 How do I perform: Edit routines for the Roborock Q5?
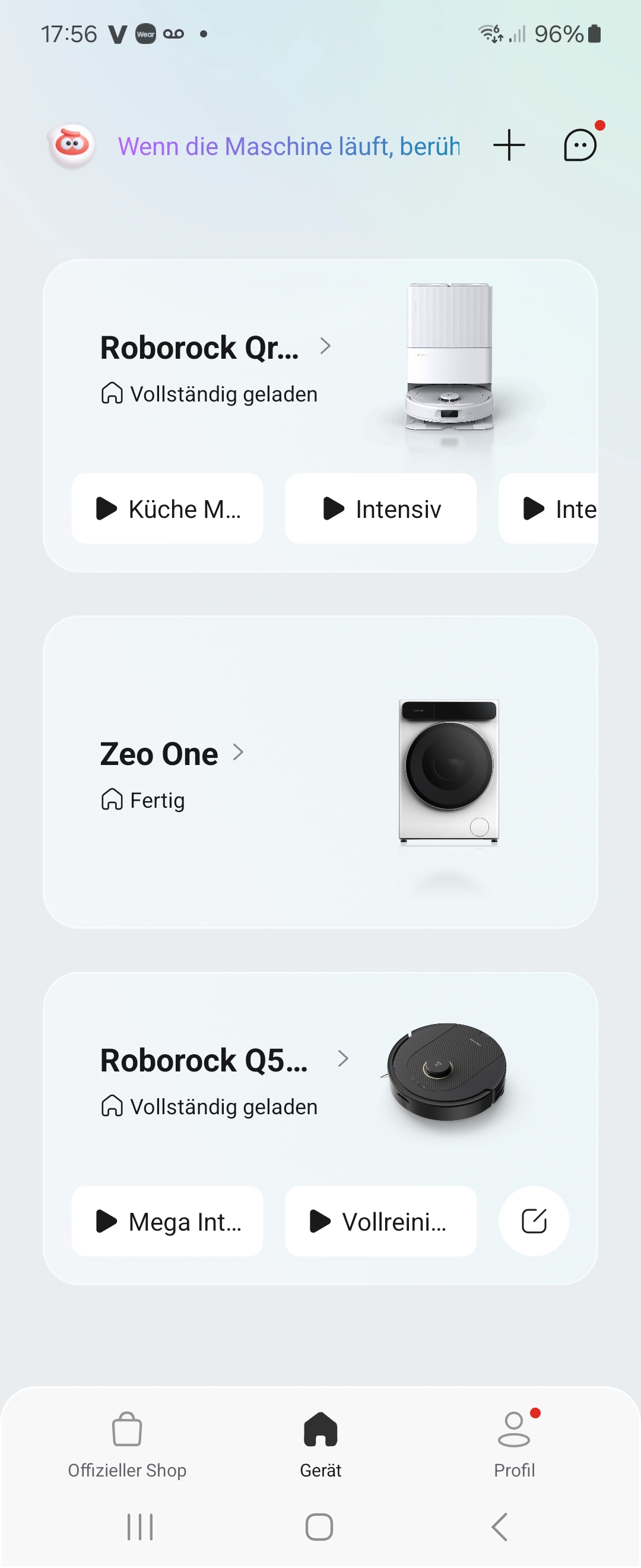click(534, 1221)
